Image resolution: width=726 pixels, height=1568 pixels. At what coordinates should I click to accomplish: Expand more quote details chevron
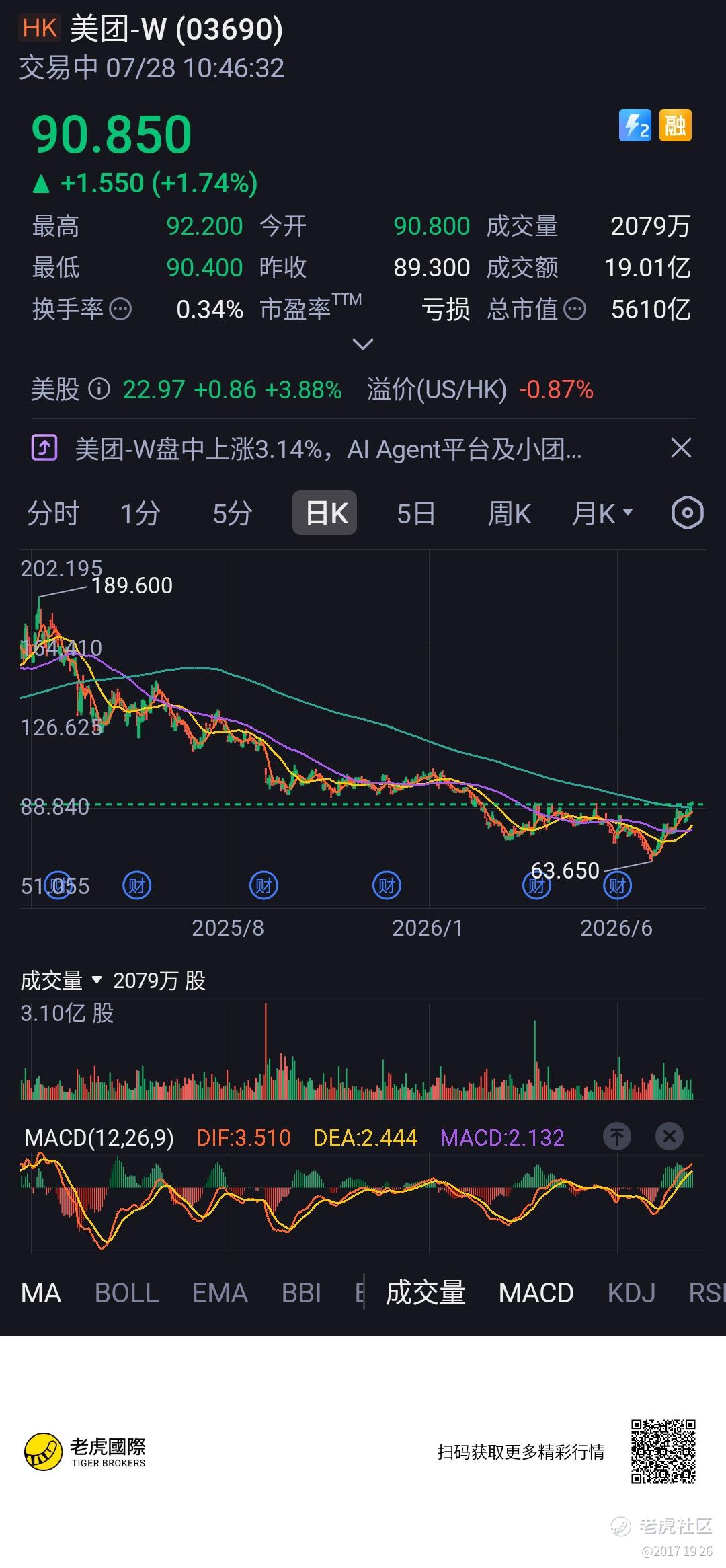click(363, 344)
